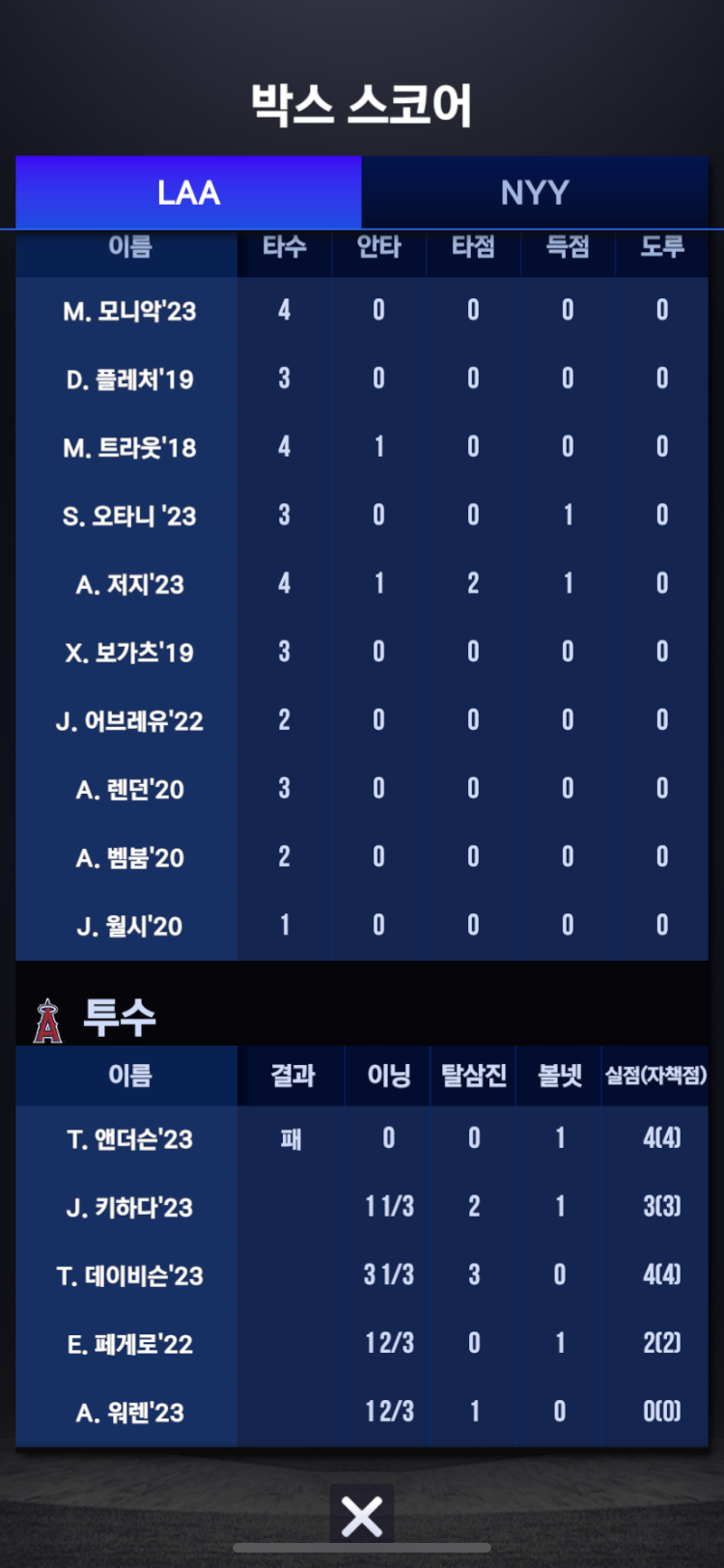Viewport: 724px width, 1568px height.
Task: Select the LAA tab
Action: (x=189, y=193)
